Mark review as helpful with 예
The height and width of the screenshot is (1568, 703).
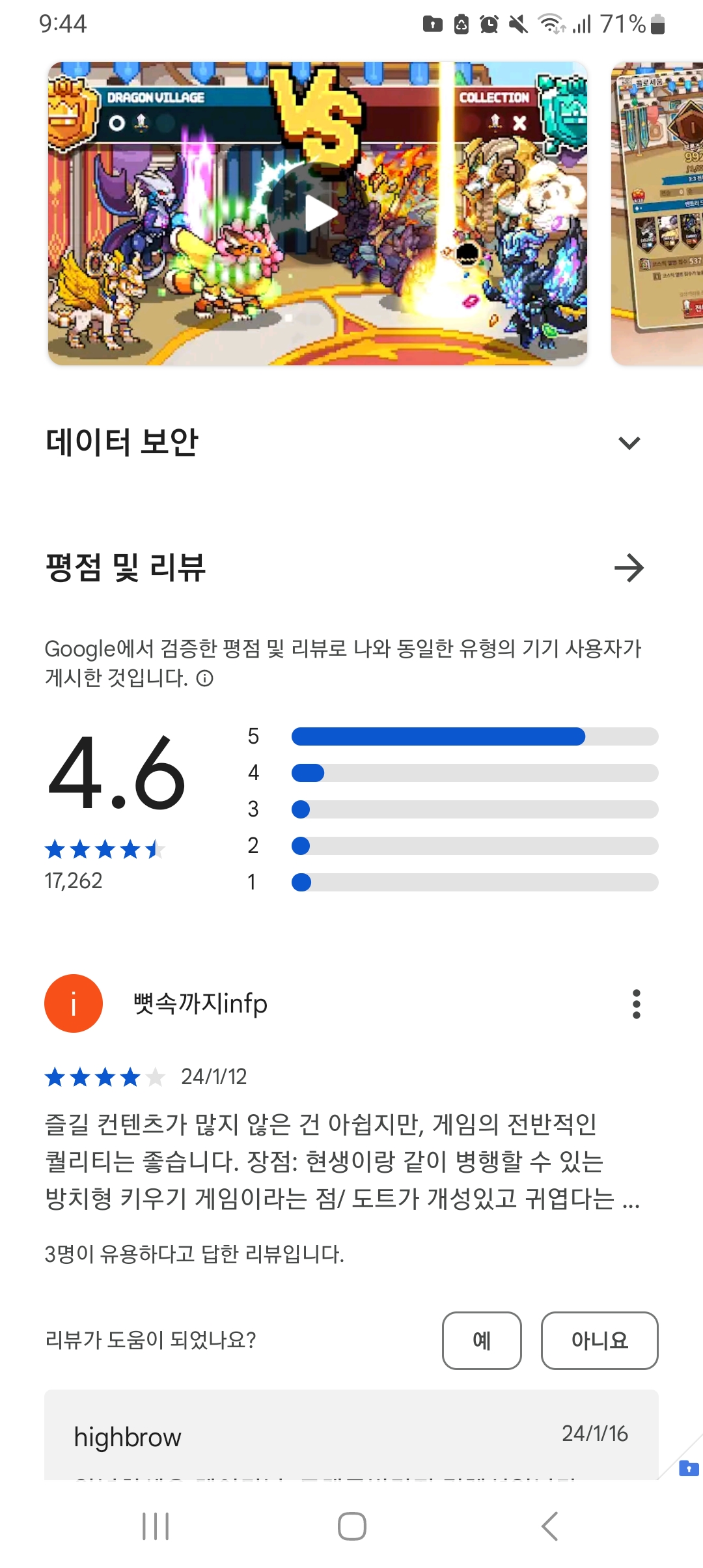pos(482,1340)
